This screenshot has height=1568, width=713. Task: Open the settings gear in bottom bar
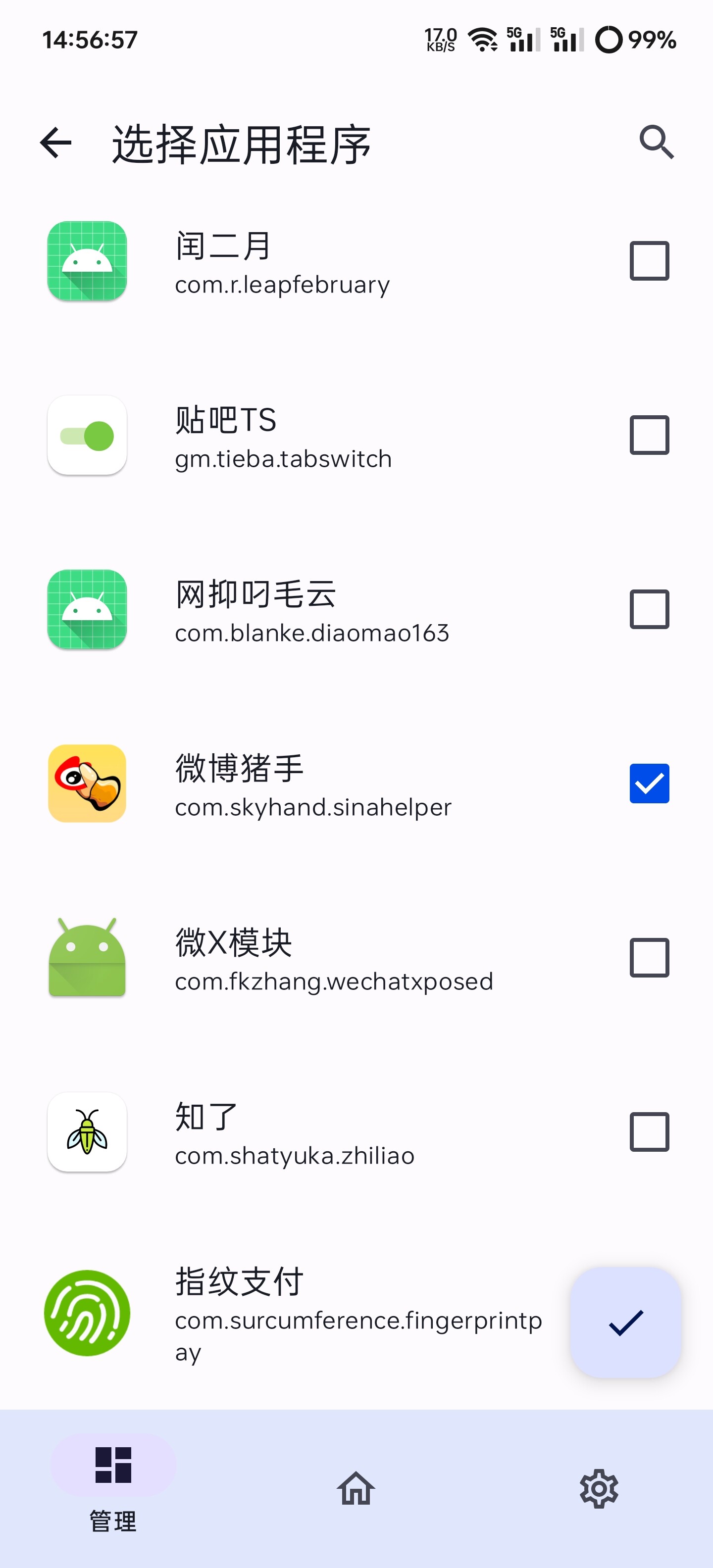click(599, 1490)
